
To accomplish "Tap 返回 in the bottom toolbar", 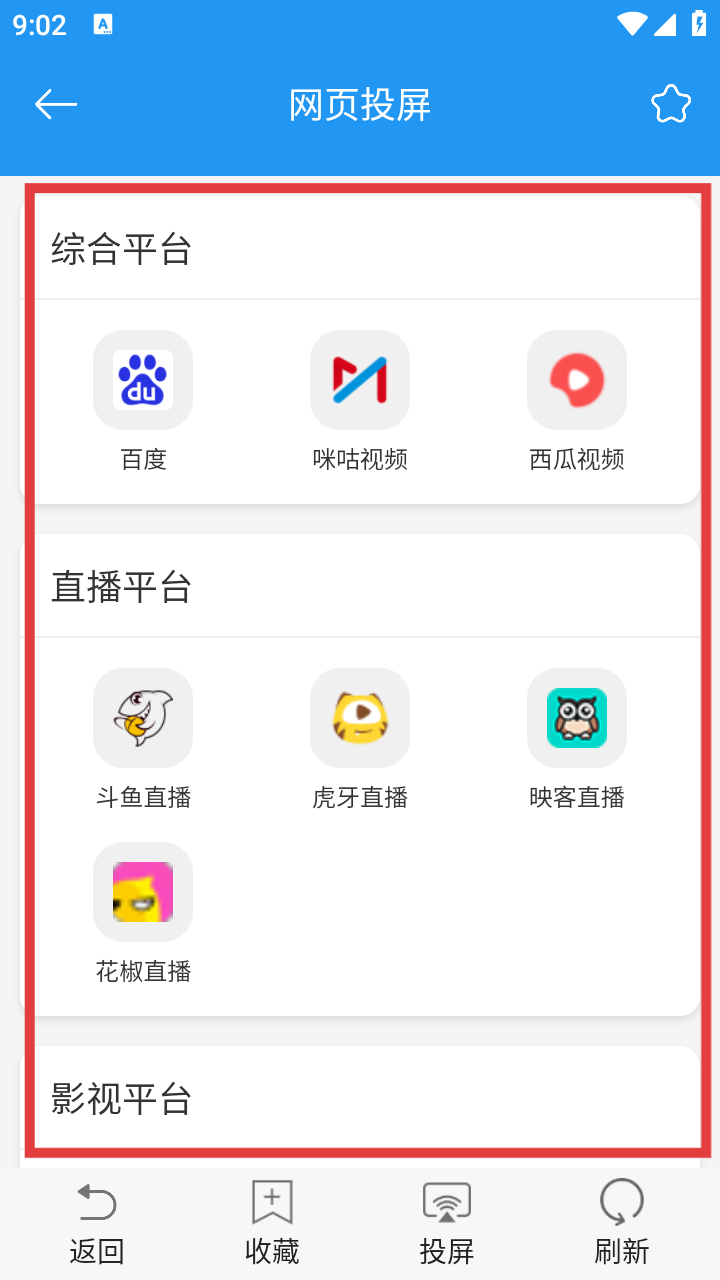I will 97,1223.
